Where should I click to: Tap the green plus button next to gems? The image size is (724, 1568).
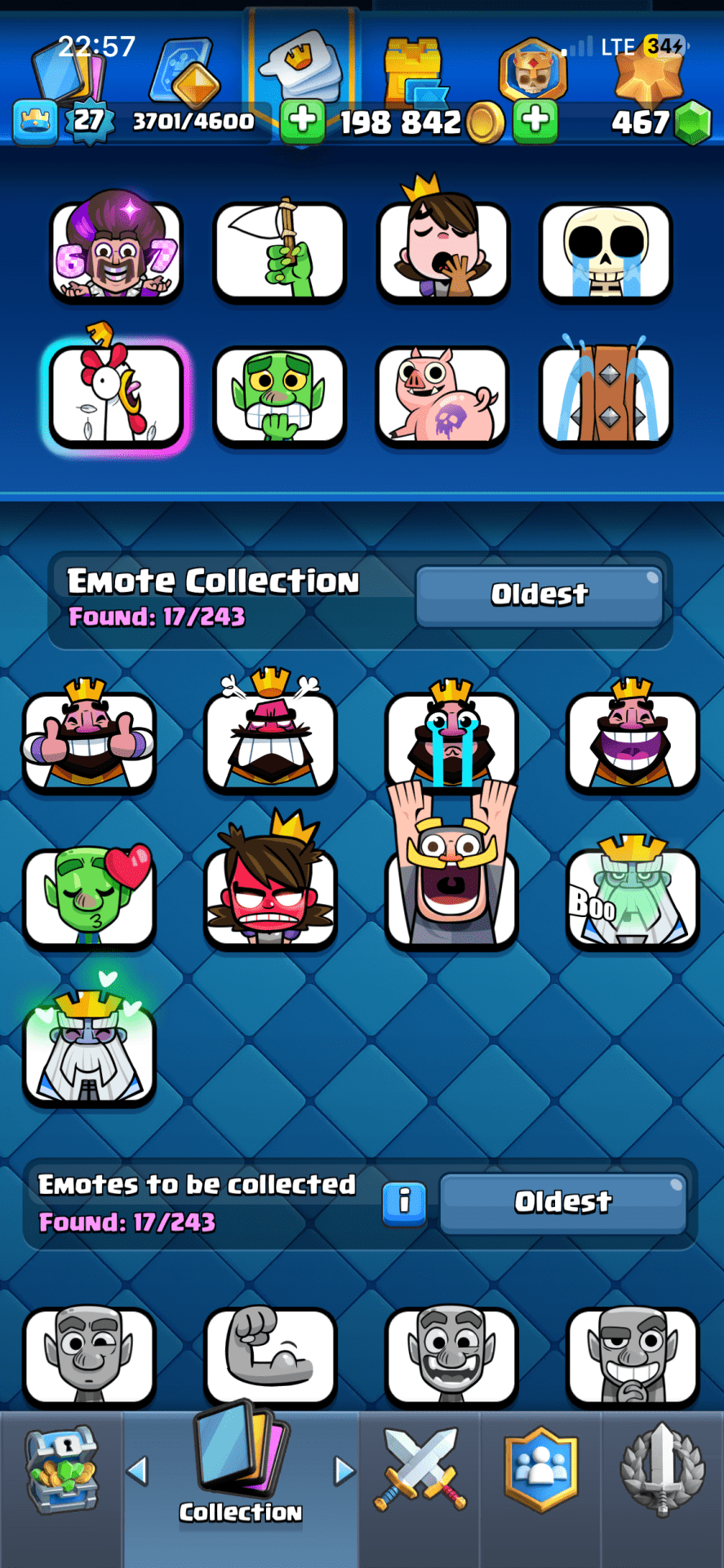pos(535,120)
